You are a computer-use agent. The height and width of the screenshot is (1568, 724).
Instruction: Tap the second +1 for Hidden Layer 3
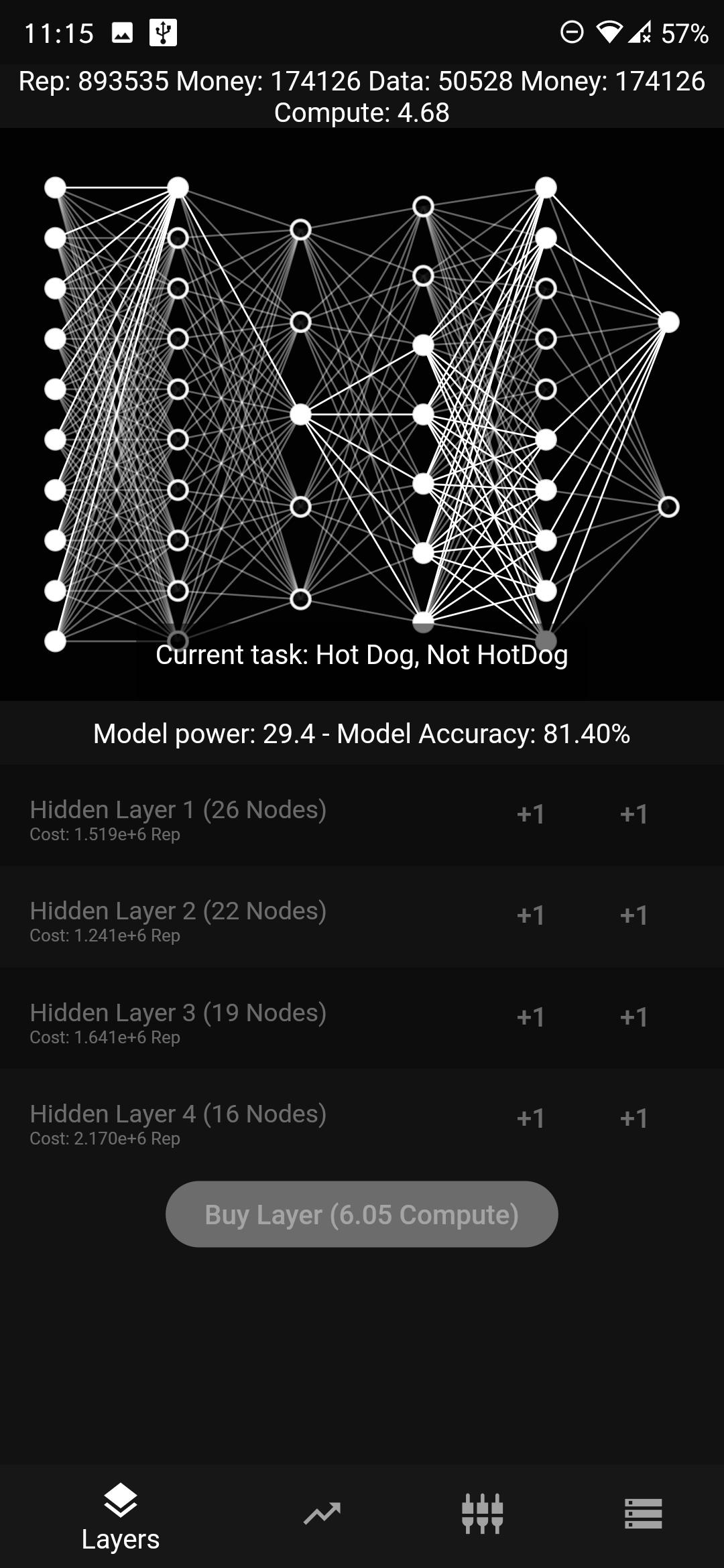[x=633, y=1017]
